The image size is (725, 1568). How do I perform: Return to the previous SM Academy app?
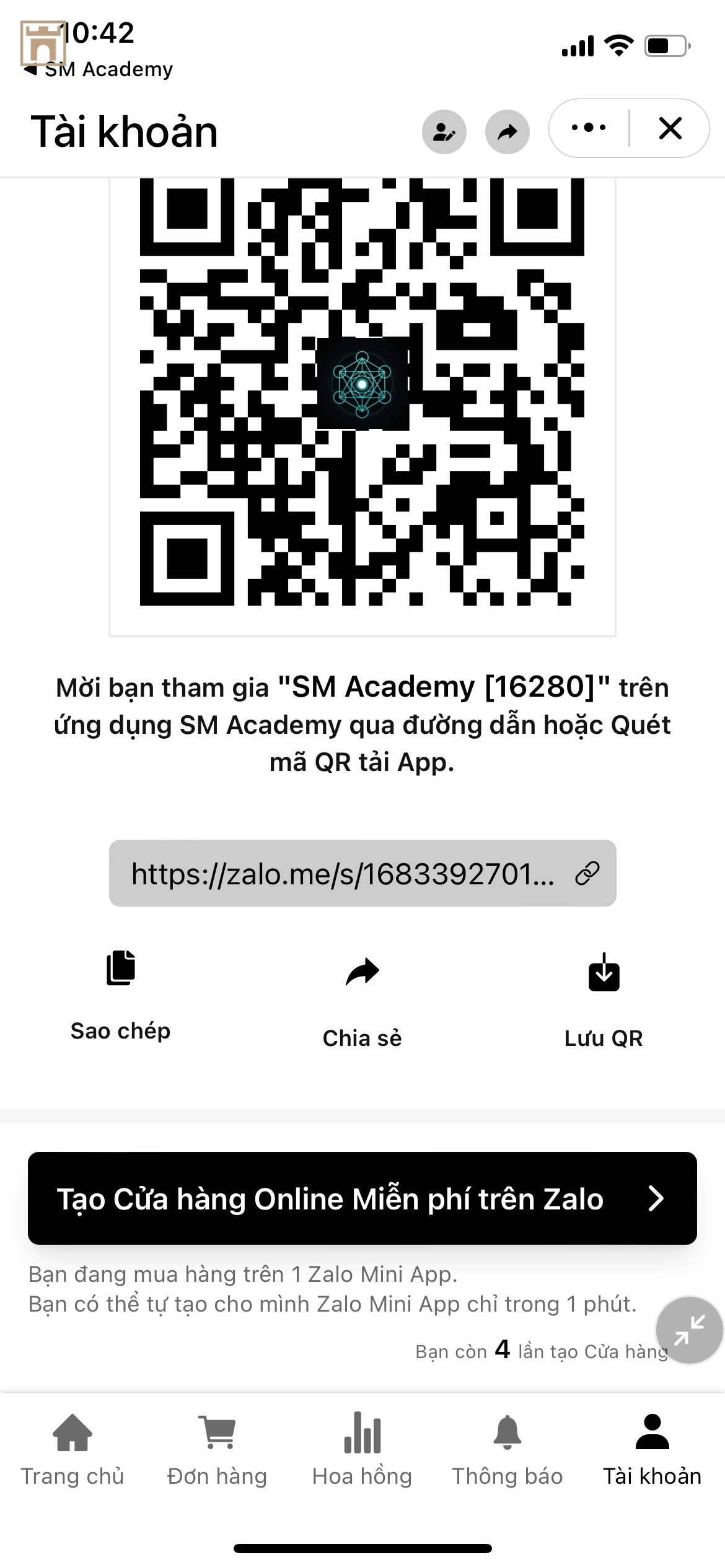(x=99, y=69)
